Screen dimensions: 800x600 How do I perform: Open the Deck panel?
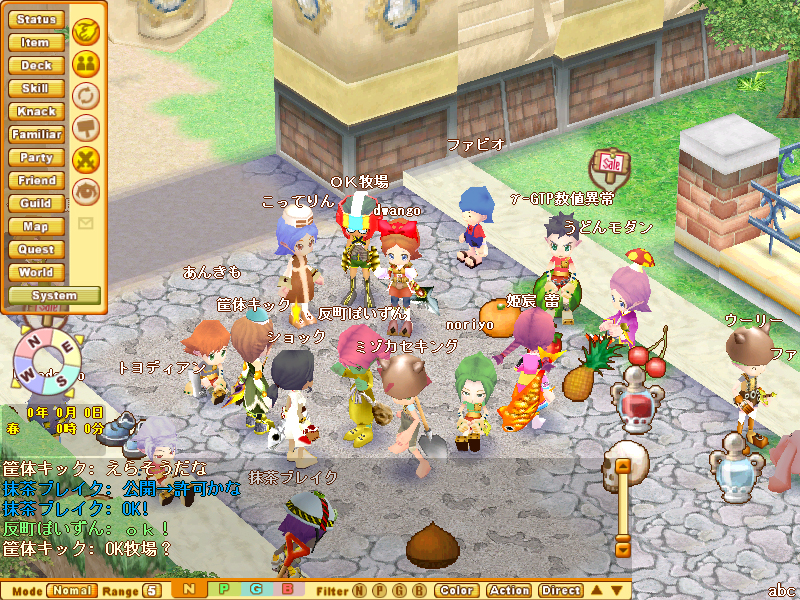pyautogui.click(x=36, y=65)
